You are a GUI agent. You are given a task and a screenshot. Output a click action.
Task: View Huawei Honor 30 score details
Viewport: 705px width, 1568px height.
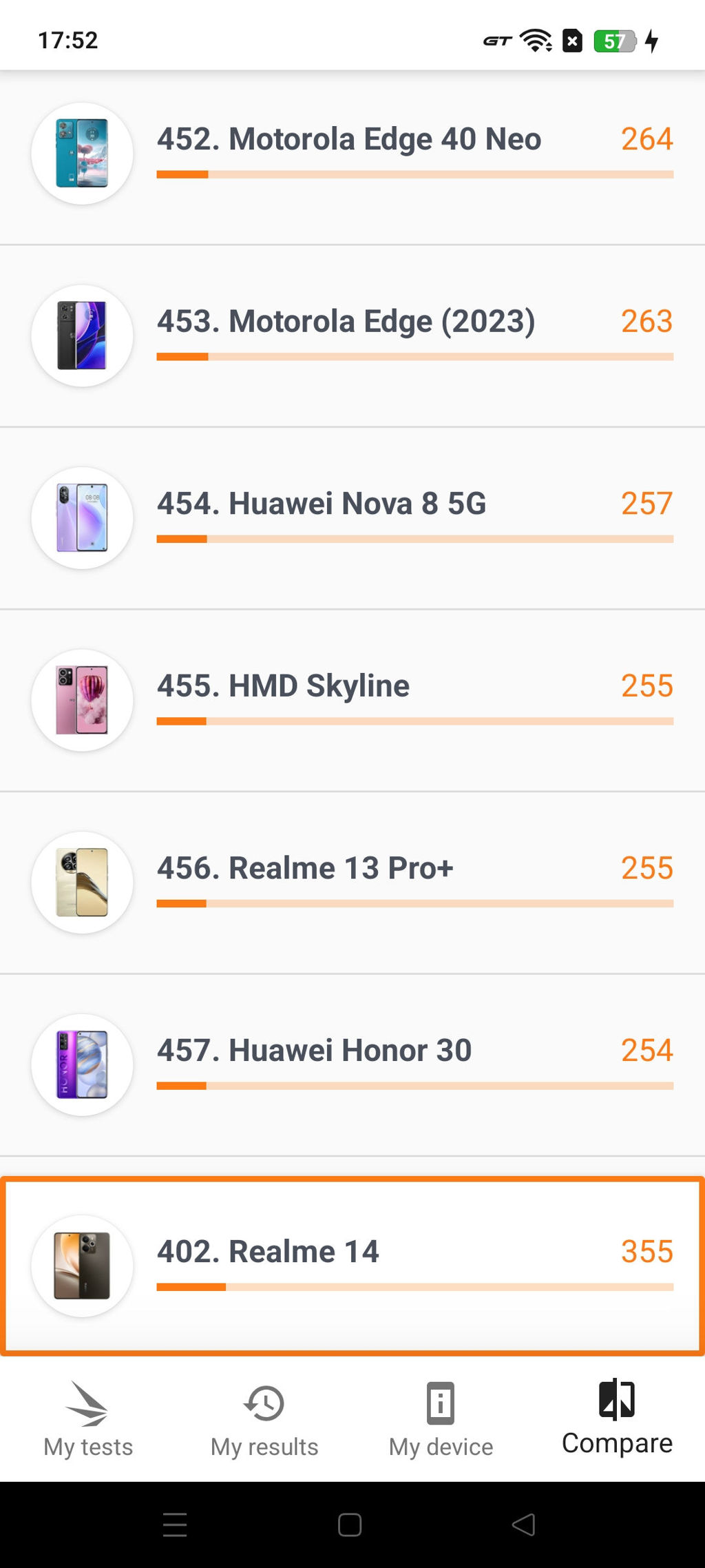352,1065
